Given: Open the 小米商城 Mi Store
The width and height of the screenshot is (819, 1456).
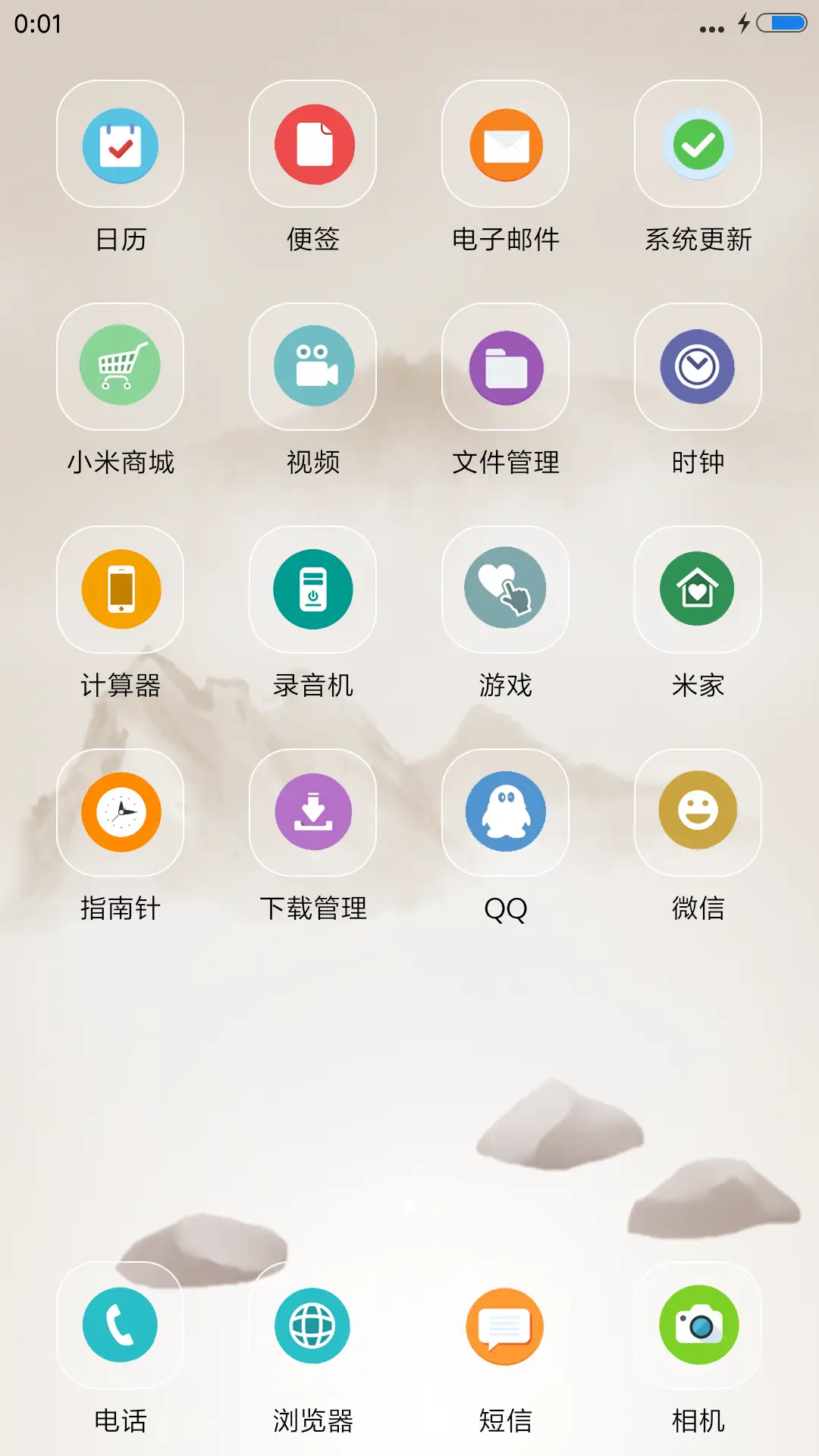Looking at the screenshot, I should 120,366.
